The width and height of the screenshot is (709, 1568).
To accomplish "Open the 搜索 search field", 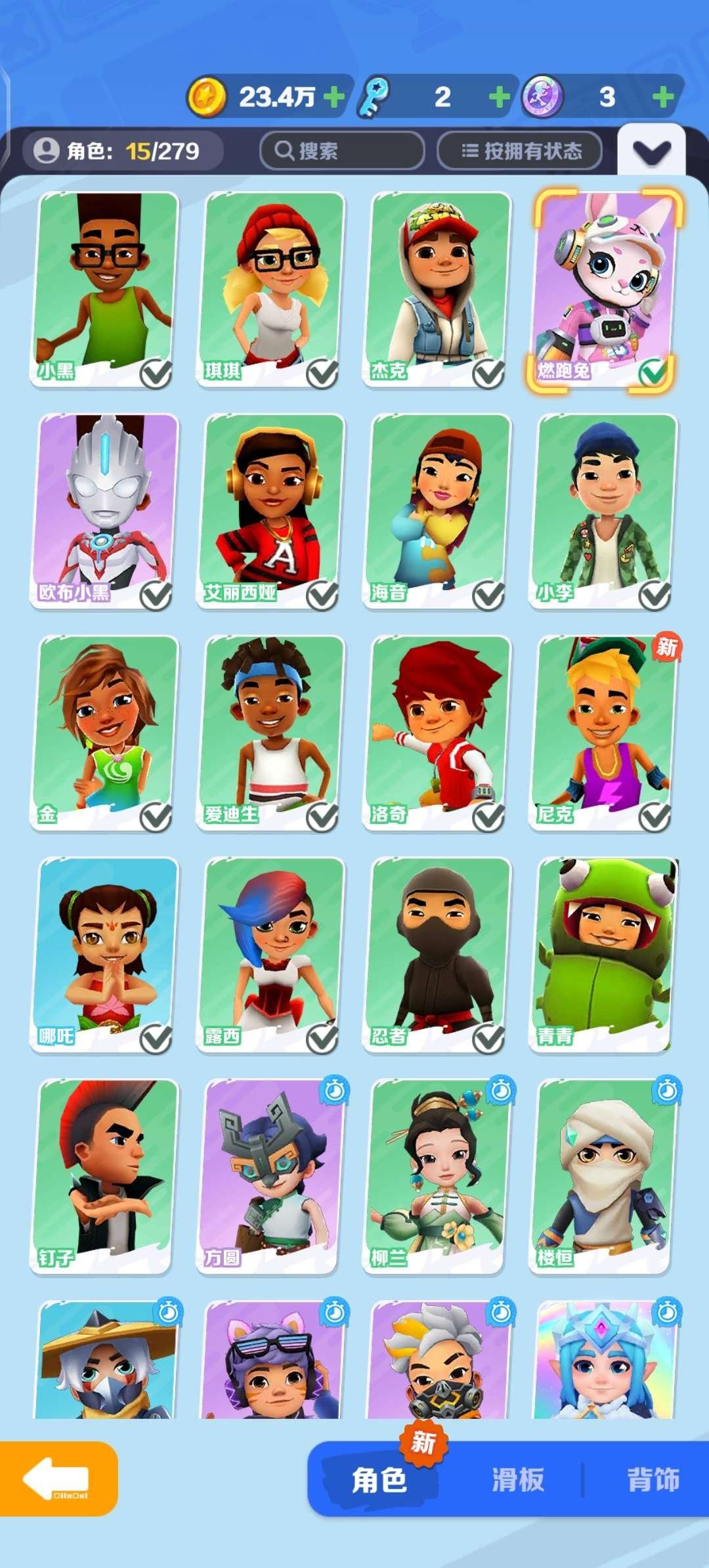I will tap(342, 151).
